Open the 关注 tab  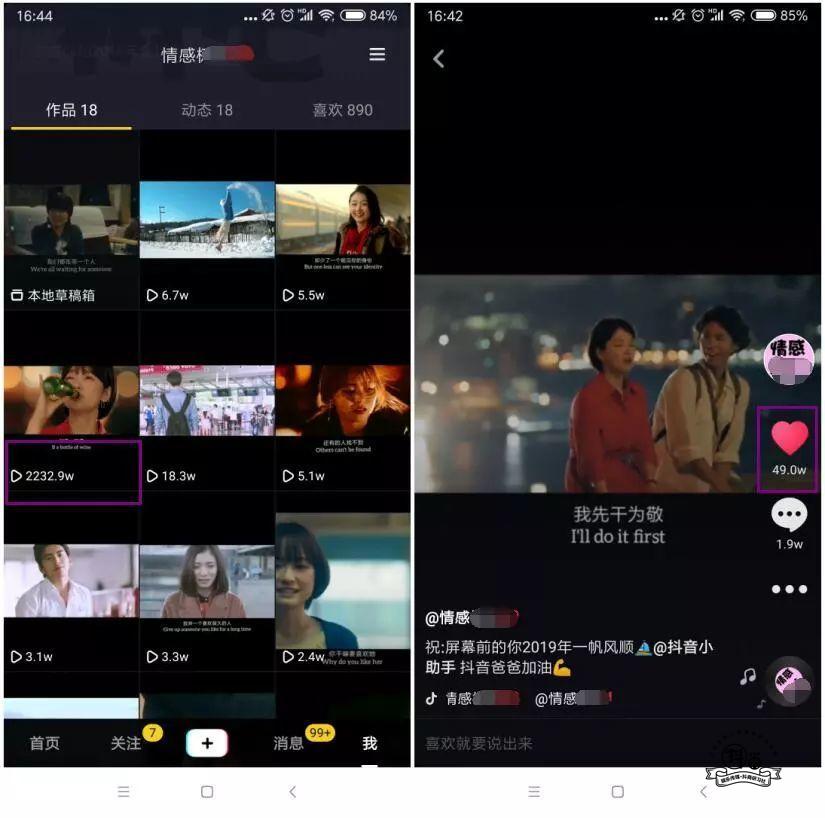click(x=125, y=743)
